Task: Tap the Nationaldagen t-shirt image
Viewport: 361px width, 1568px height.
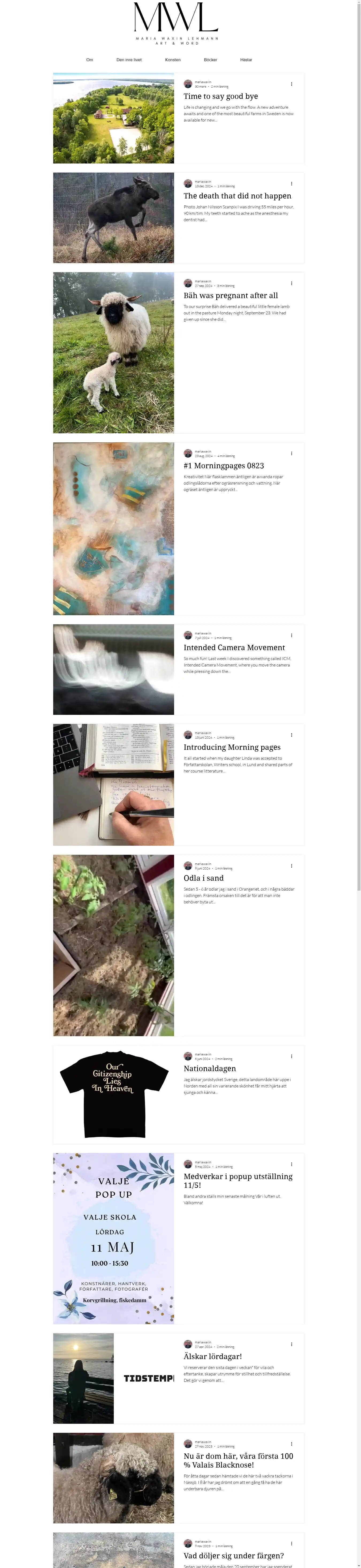Action: pos(113,1094)
